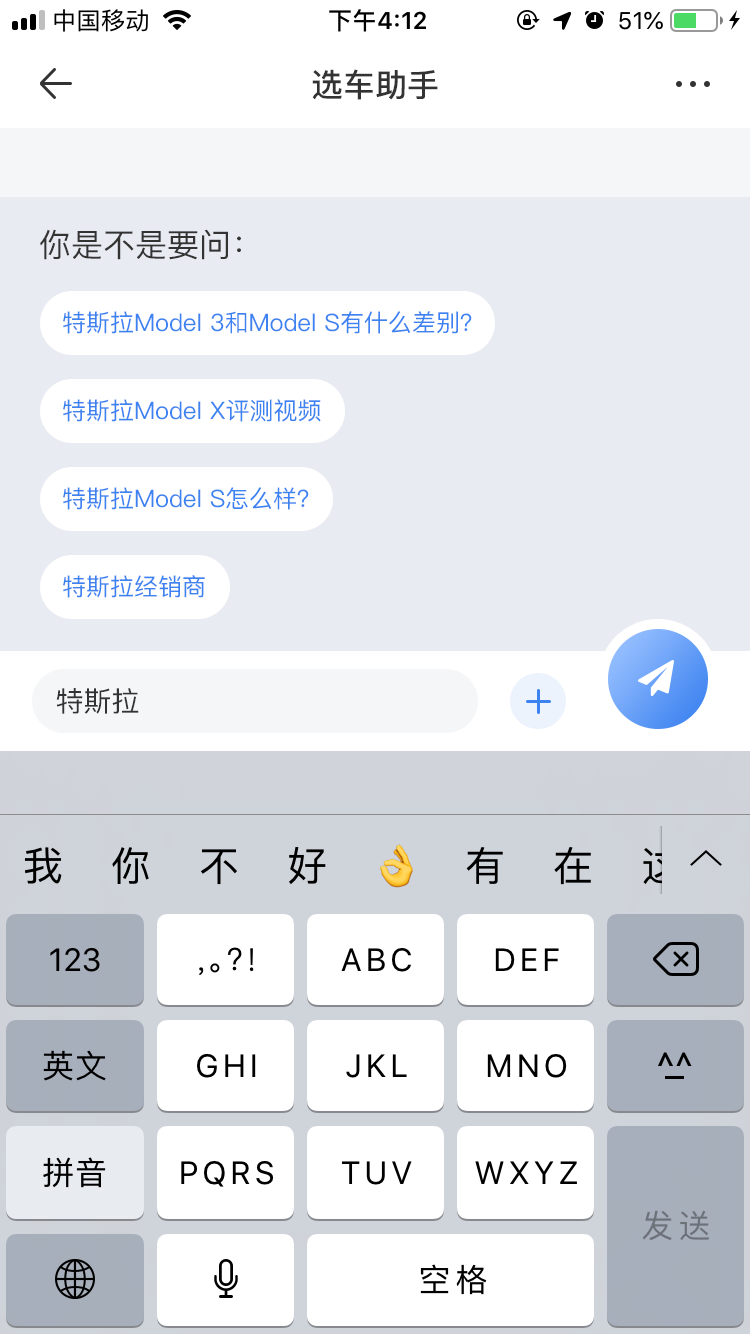The height and width of the screenshot is (1334, 750).
Task: Focus the message field containing 特斯拉
Action: [254, 701]
